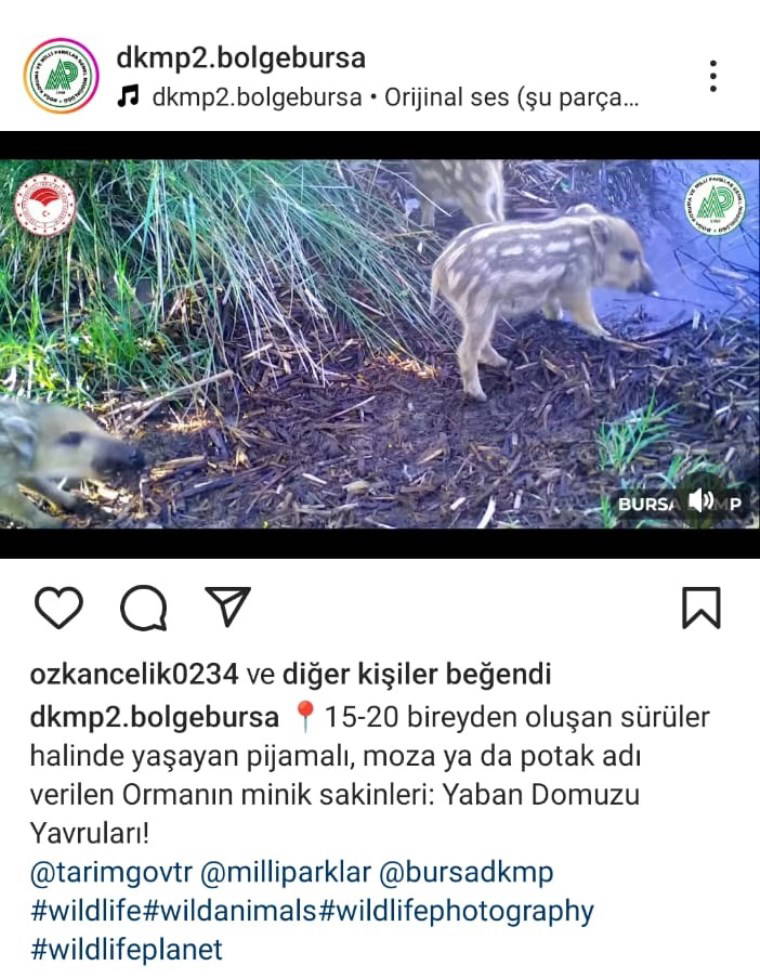The height and width of the screenshot is (978, 760).
Task: Toggle the video sound speaker icon
Action: click(x=701, y=502)
